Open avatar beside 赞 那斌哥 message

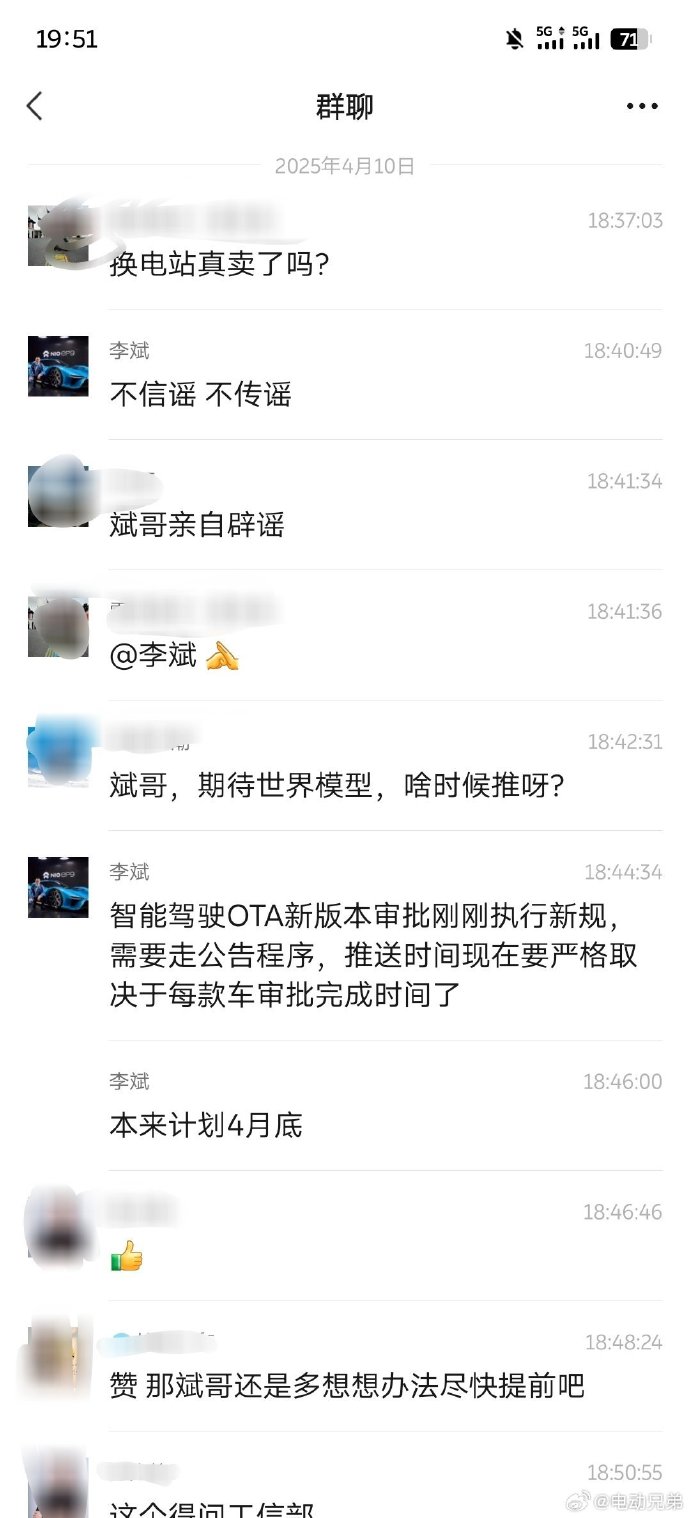click(x=58, y=1356)
